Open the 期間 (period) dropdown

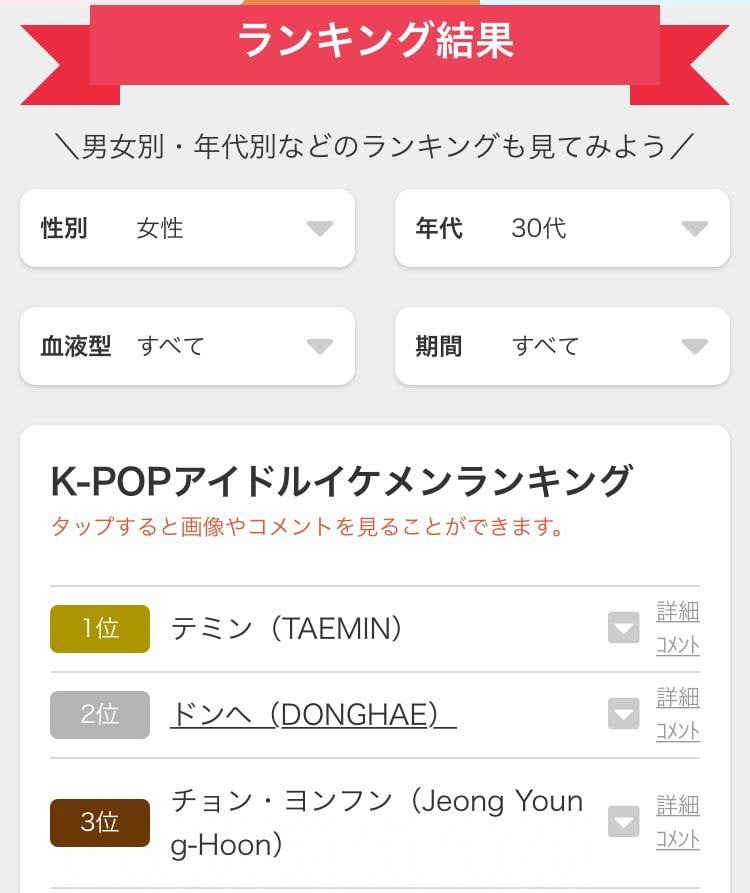pos(562,346)
